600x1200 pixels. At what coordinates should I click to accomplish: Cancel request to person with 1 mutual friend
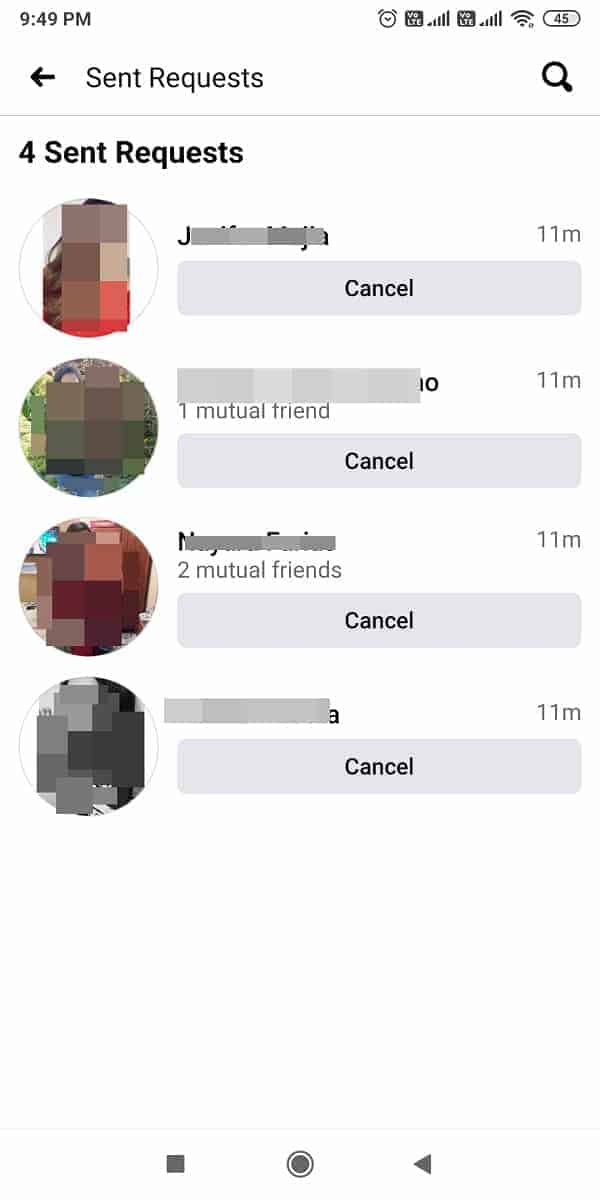point(379,461)
